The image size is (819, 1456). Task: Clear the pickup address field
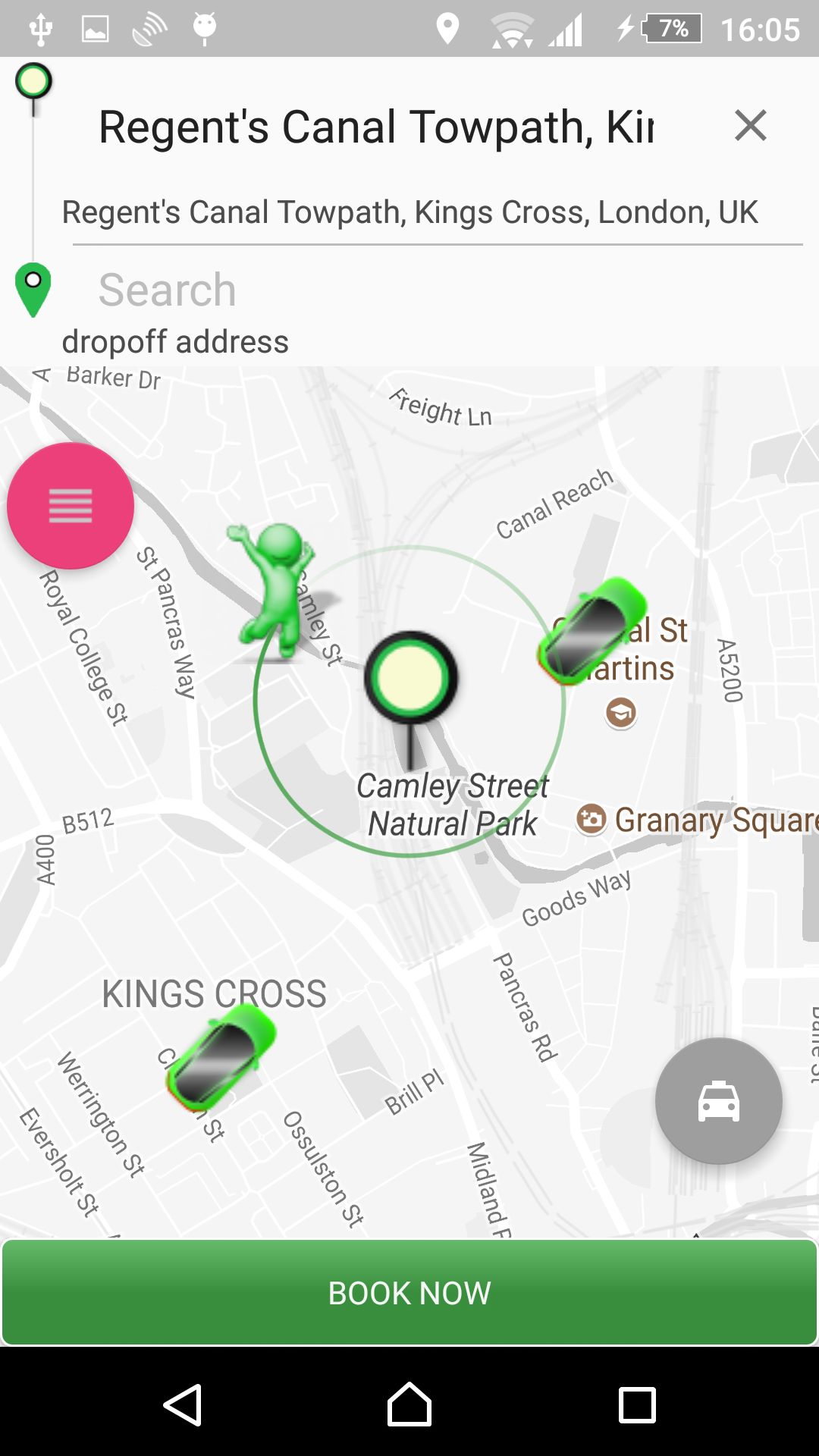coord(750,126)
